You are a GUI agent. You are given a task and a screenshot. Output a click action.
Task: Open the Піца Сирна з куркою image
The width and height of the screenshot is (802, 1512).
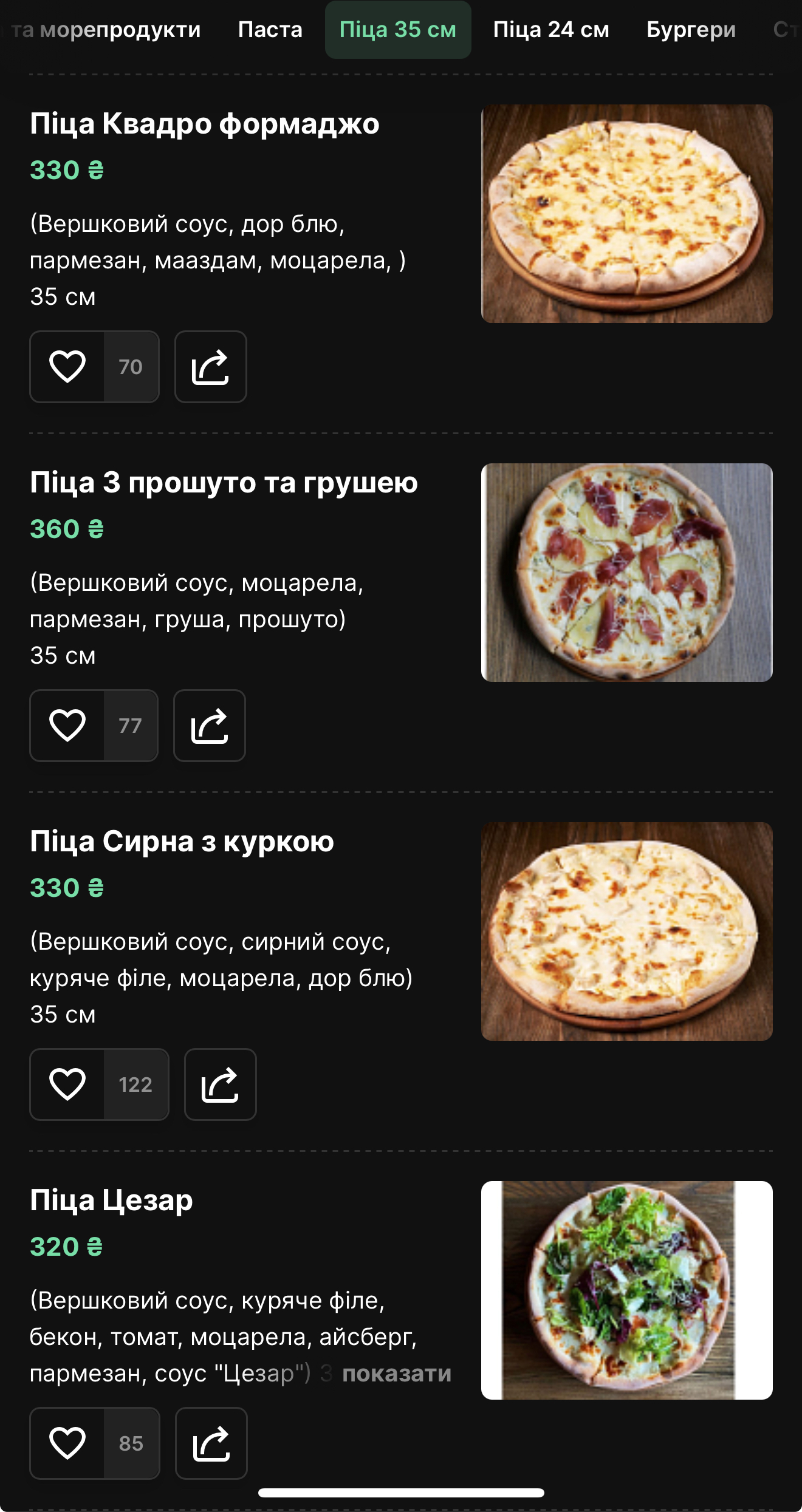[x=626, y=931]
